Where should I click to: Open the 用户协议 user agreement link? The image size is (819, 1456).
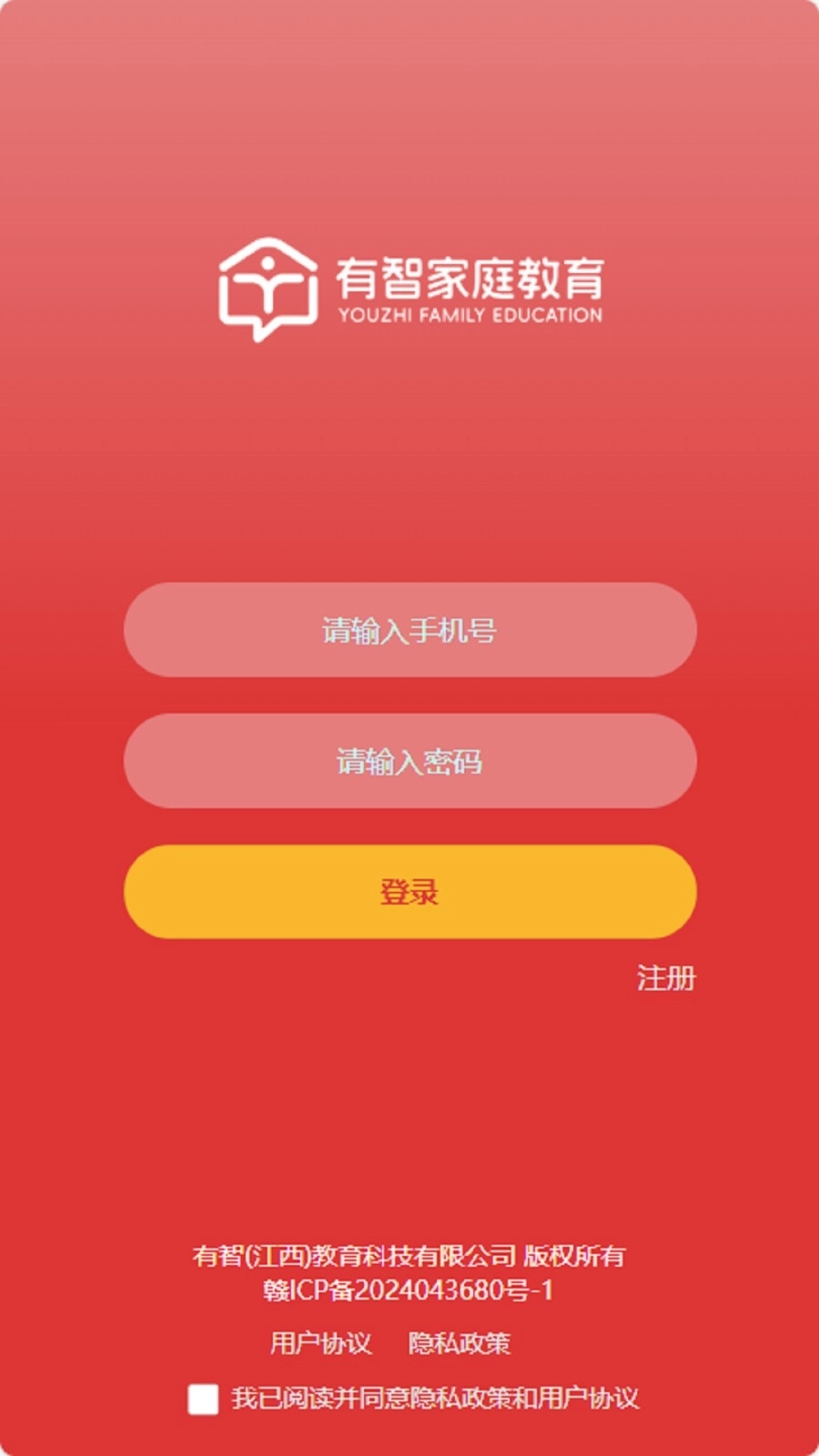click(320, 1342)
